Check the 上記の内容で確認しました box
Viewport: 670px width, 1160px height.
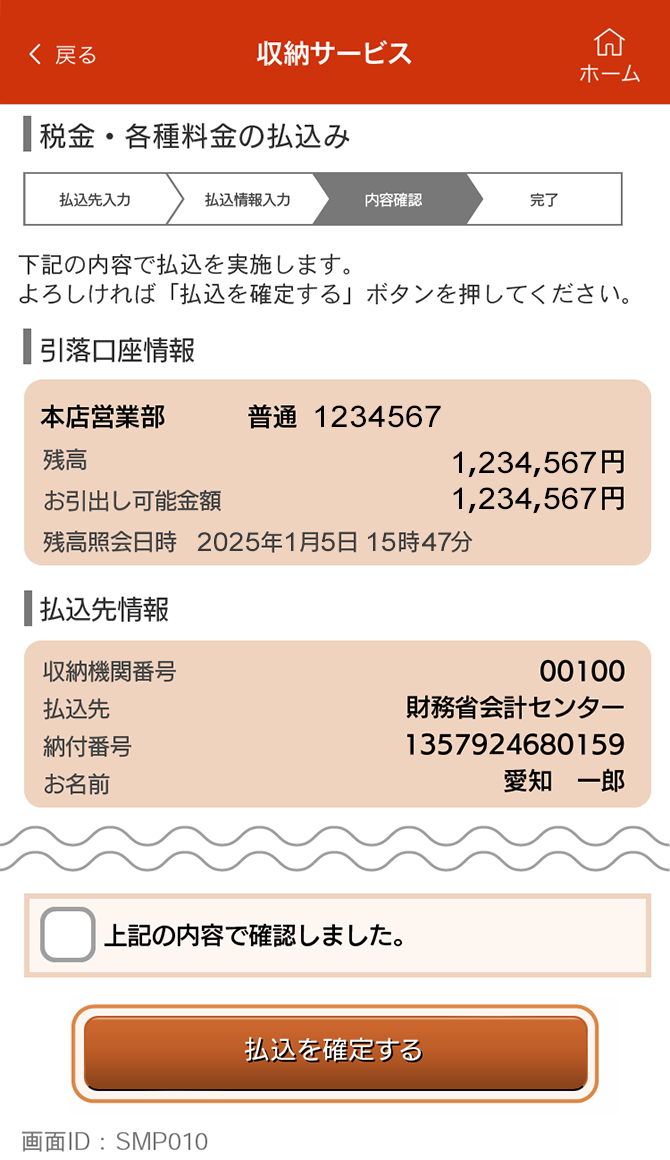(x=67, y=935)
